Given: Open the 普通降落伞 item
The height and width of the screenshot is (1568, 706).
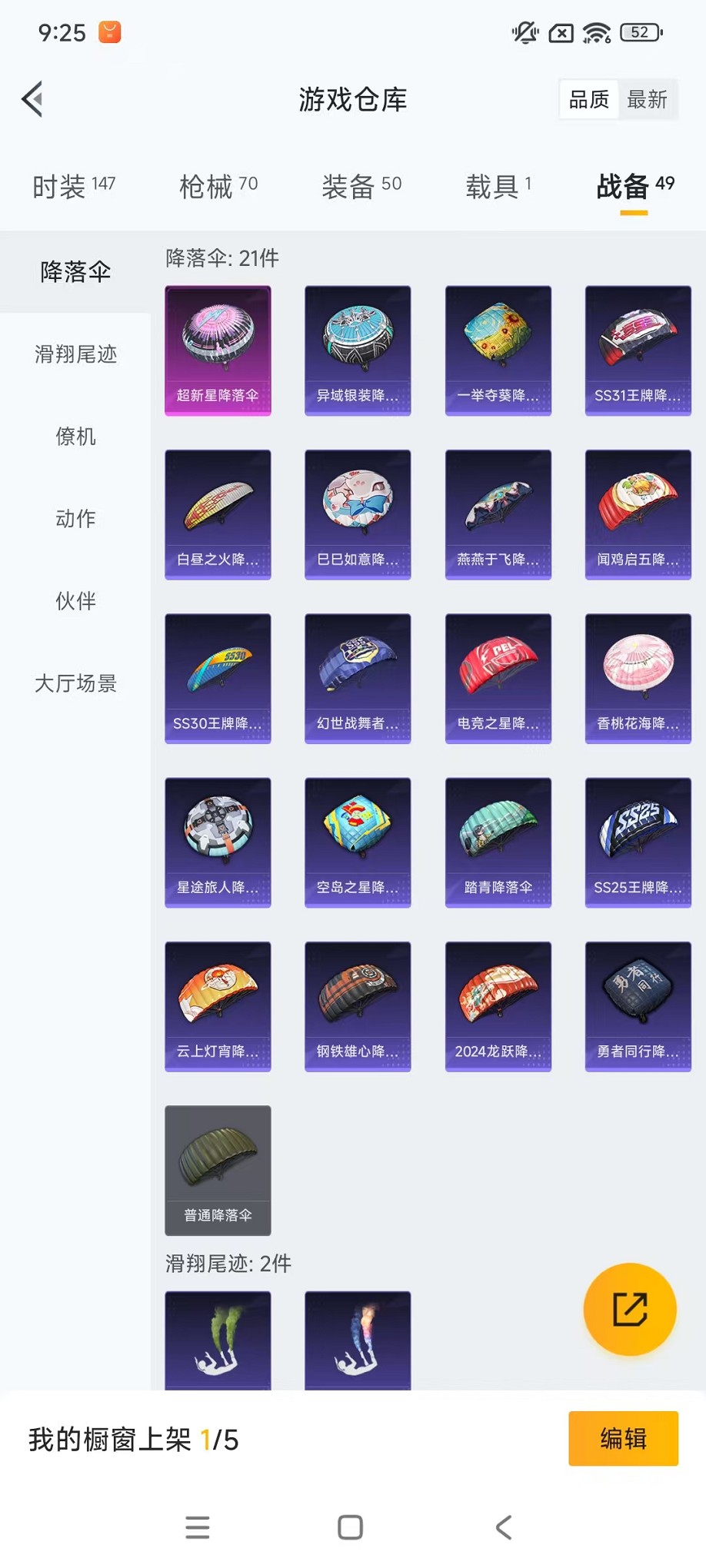Looking at the screenshot, I should pos(218,1170).
